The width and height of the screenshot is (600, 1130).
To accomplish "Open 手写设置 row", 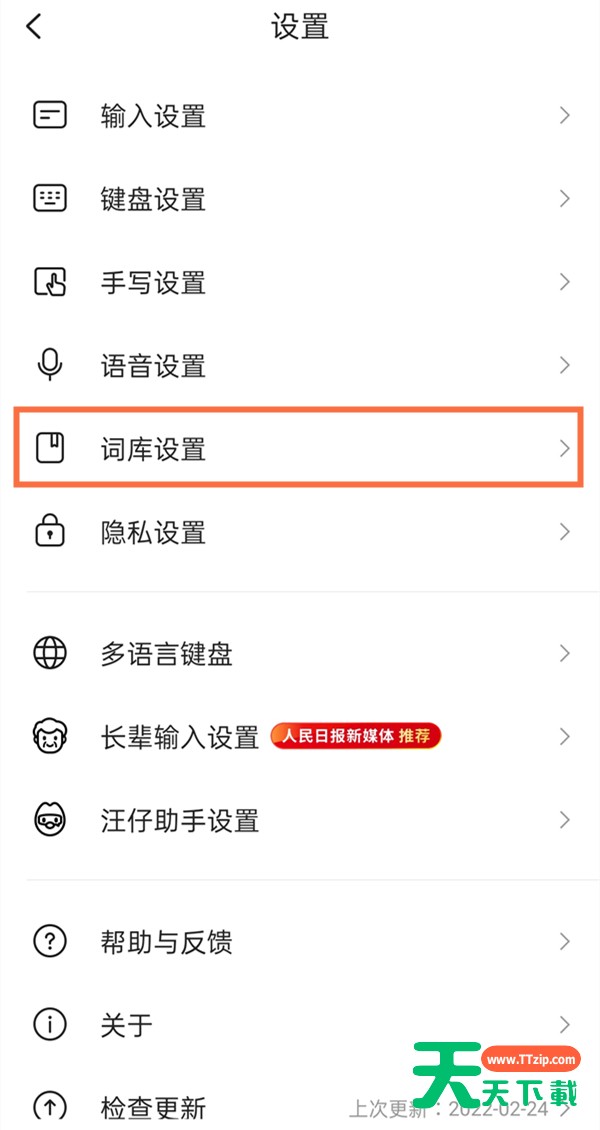I will (300, 282).
